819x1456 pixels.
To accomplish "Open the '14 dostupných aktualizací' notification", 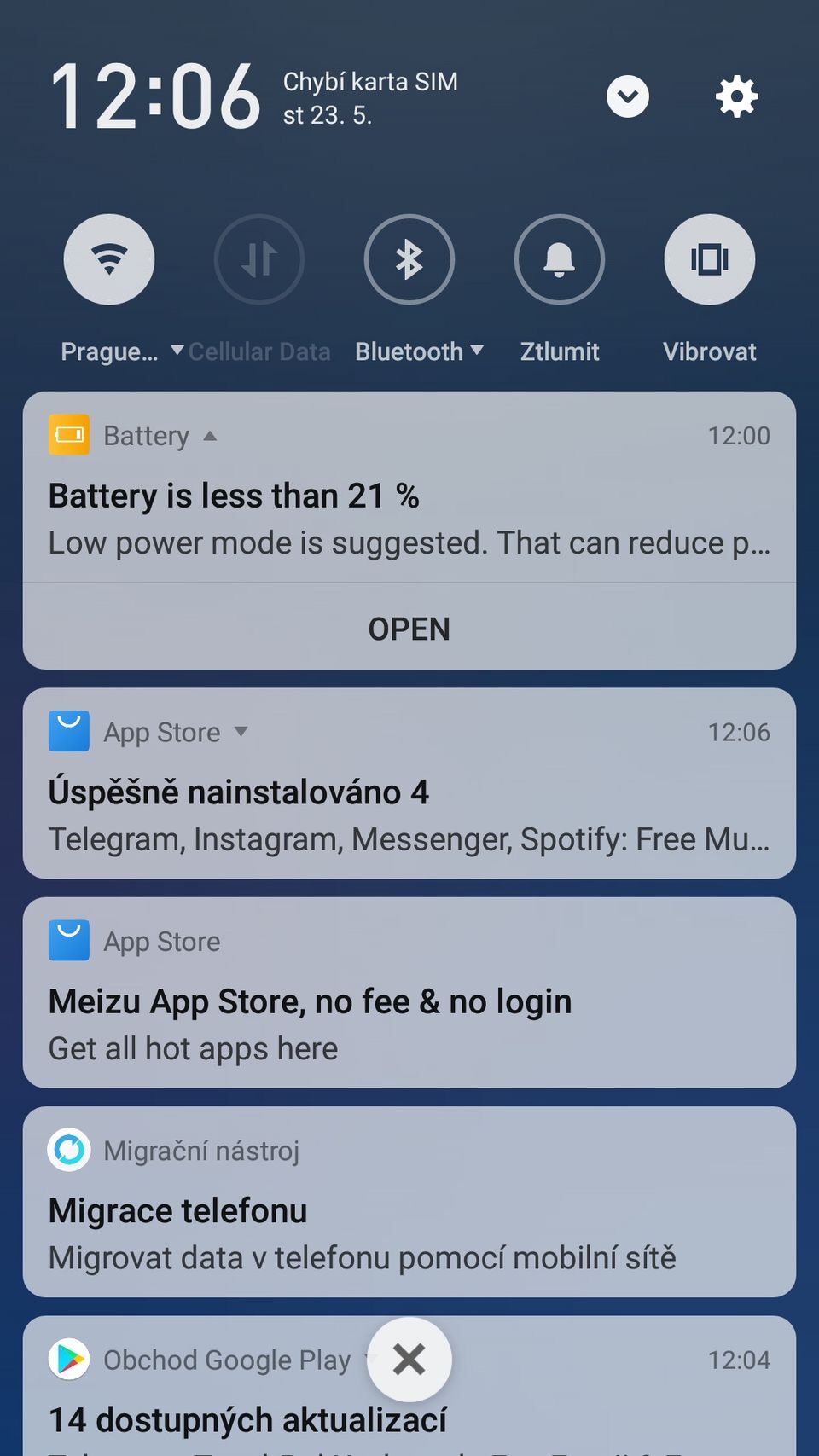I will click(x=247, y=1420).
